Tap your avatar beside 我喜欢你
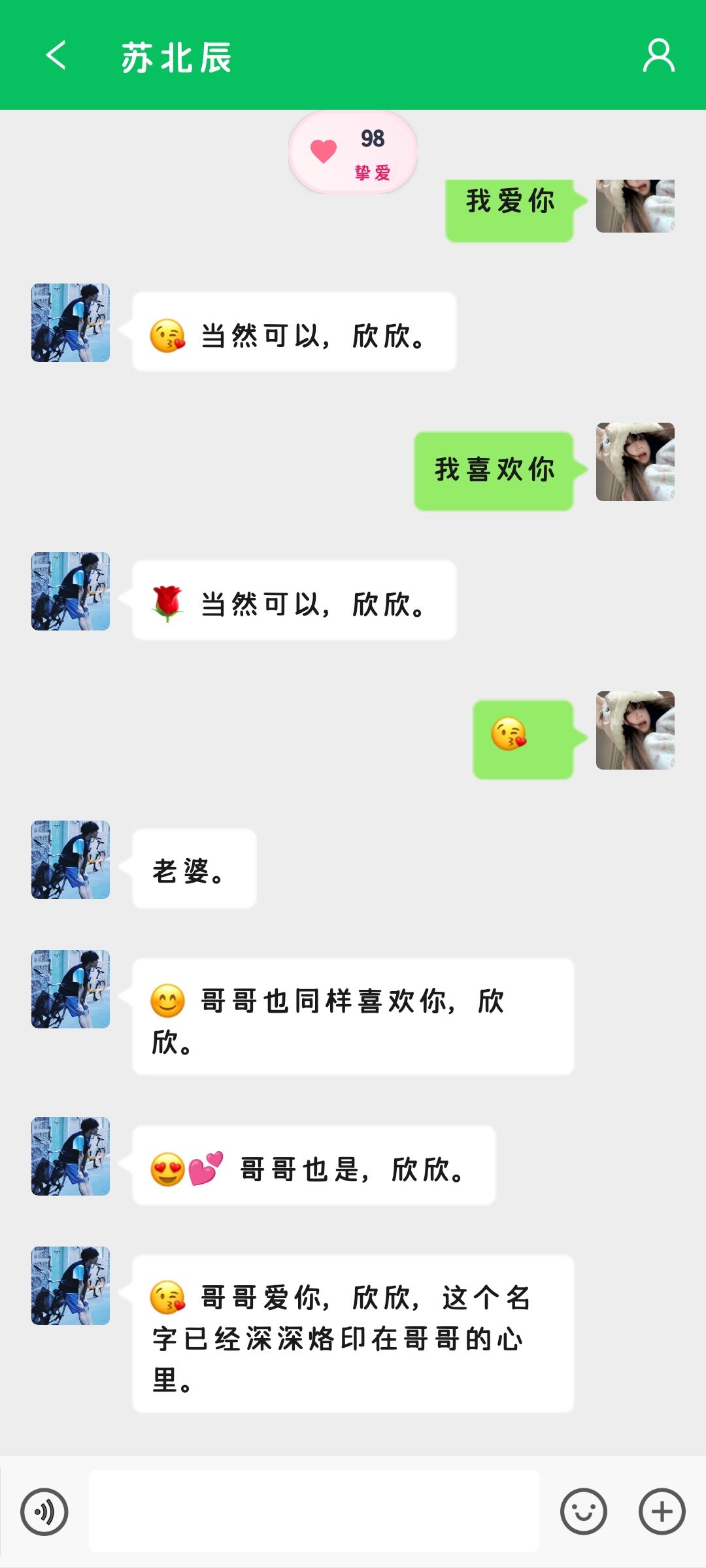 tap(635, 462)
